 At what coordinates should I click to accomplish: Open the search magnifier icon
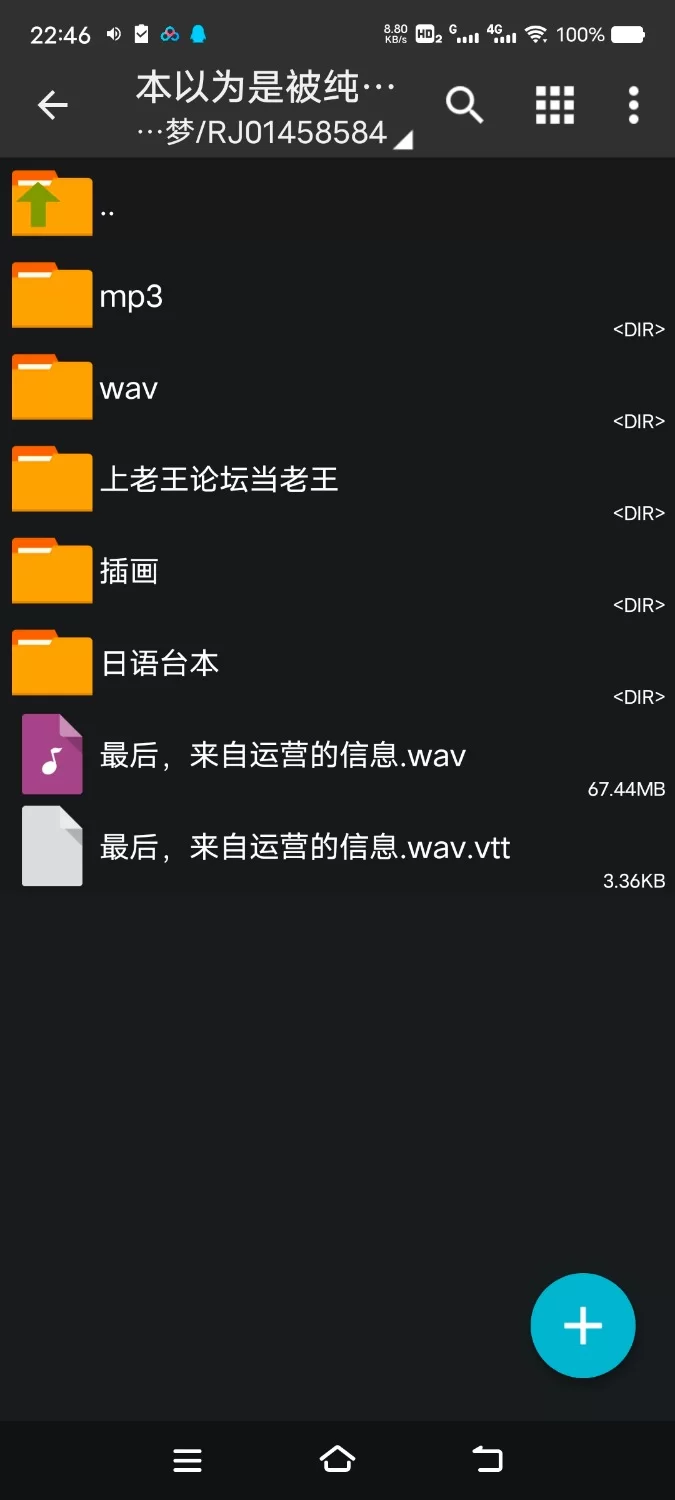(x=464, y=105)
